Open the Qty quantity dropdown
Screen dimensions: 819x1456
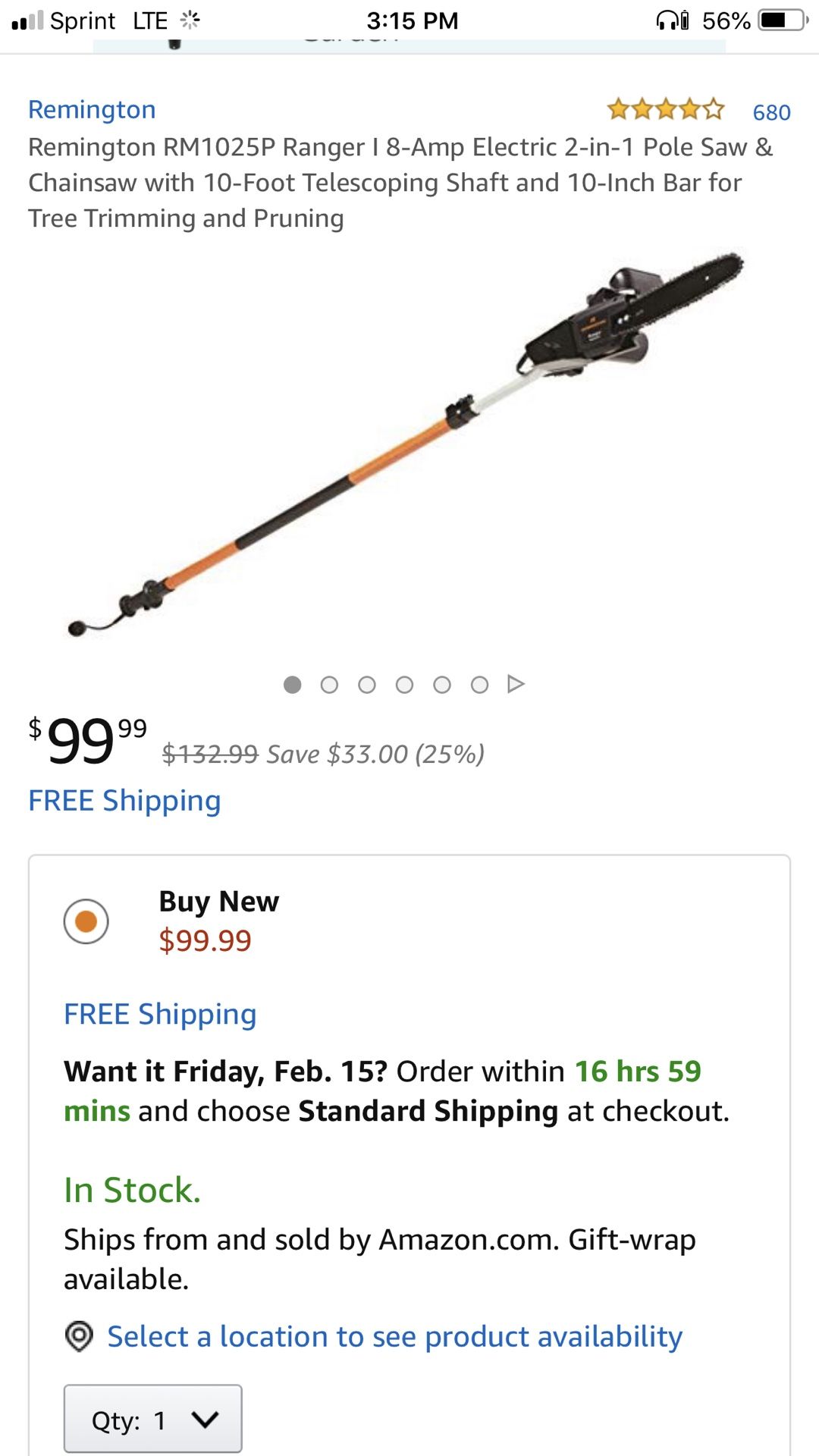(152, 1420)
